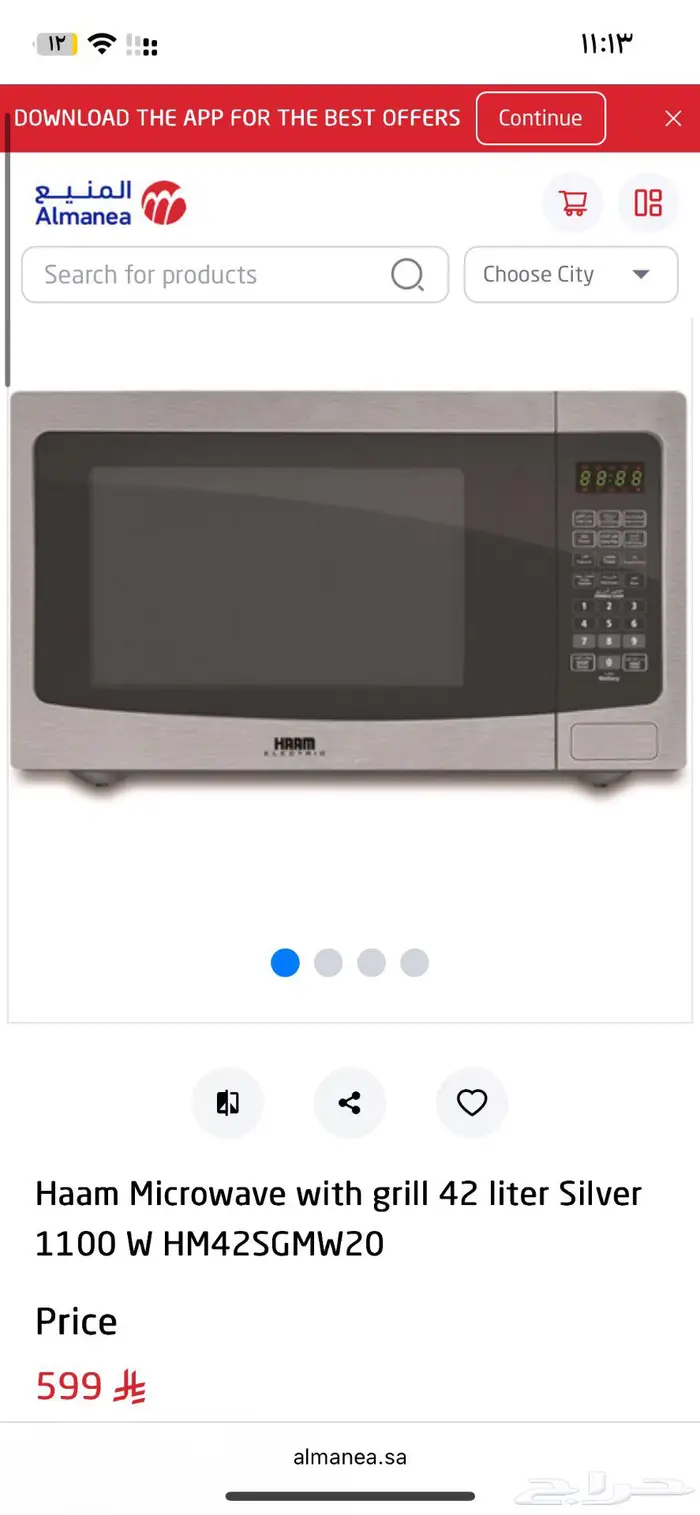Viewport: 700px width, 1515px height.
Task: Tap Continue to download the app
Action: point(540,118)
